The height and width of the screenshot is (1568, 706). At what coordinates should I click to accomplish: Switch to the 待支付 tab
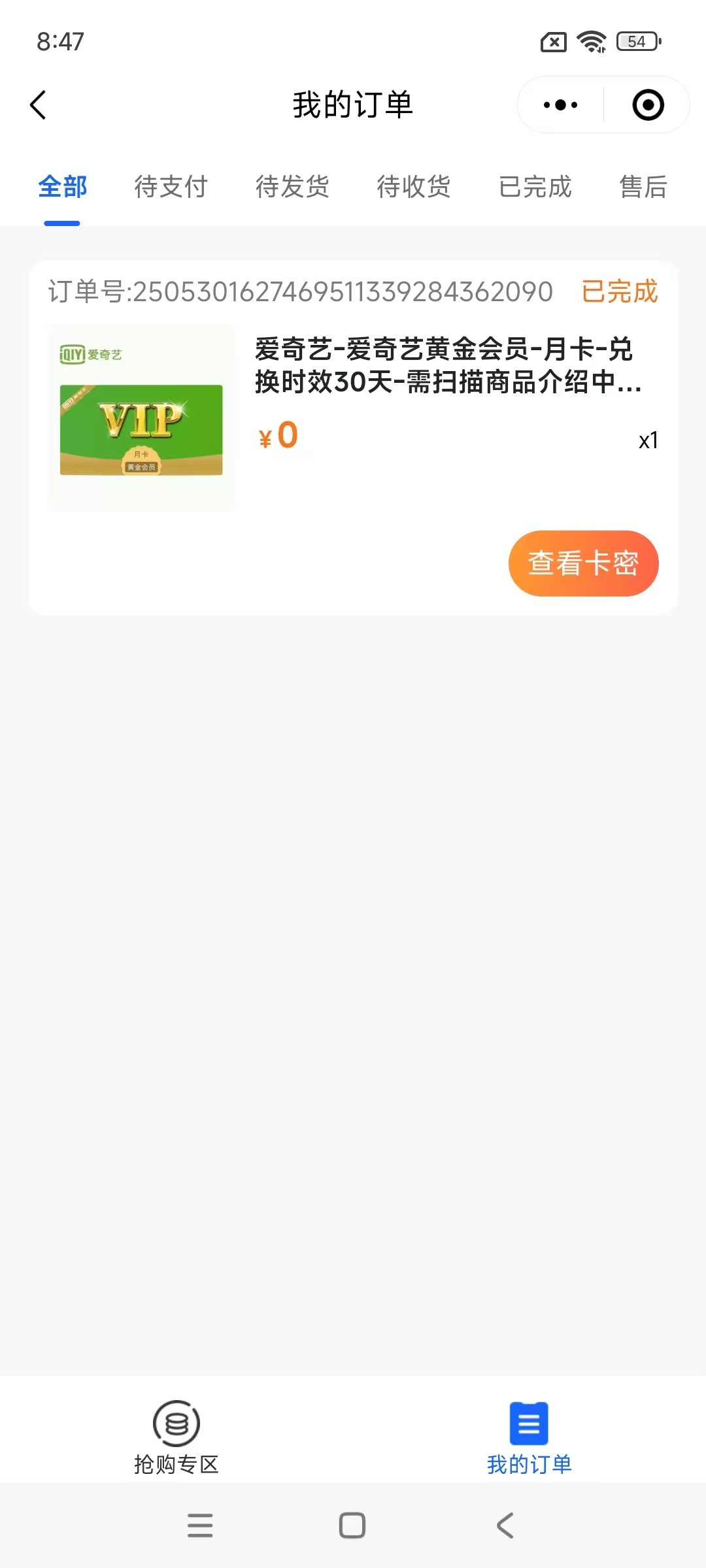point(171,188)
